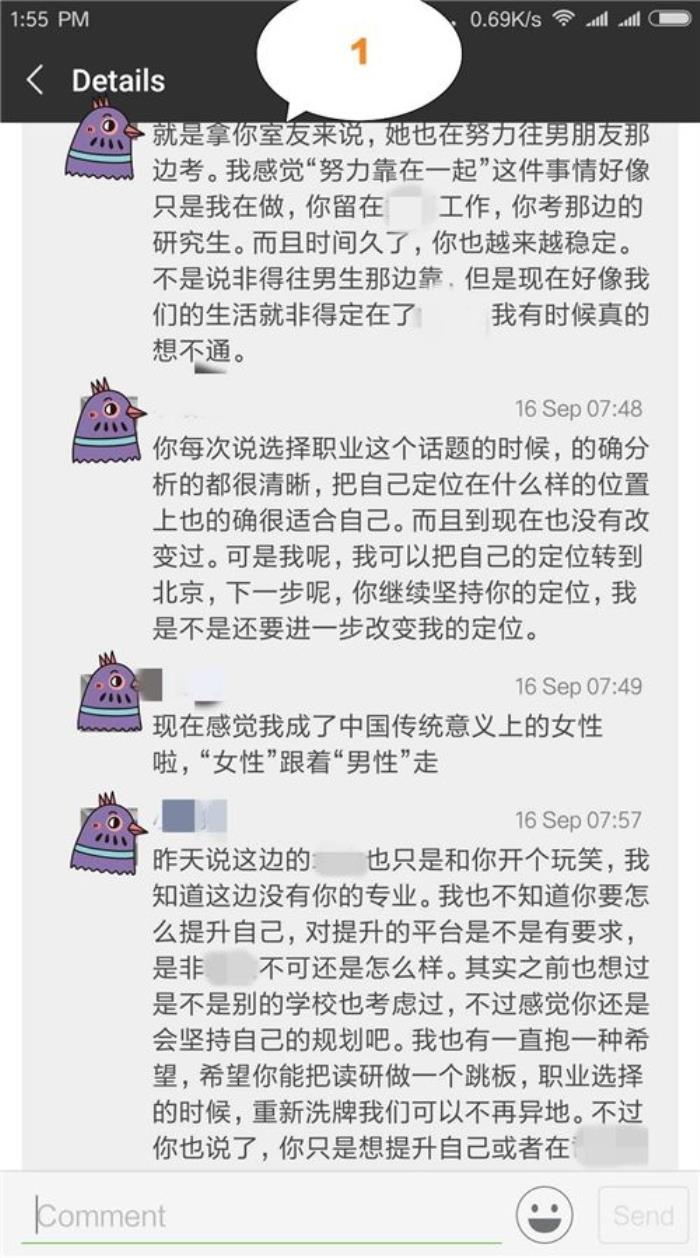Open the emoji picker

(545, 1215)
